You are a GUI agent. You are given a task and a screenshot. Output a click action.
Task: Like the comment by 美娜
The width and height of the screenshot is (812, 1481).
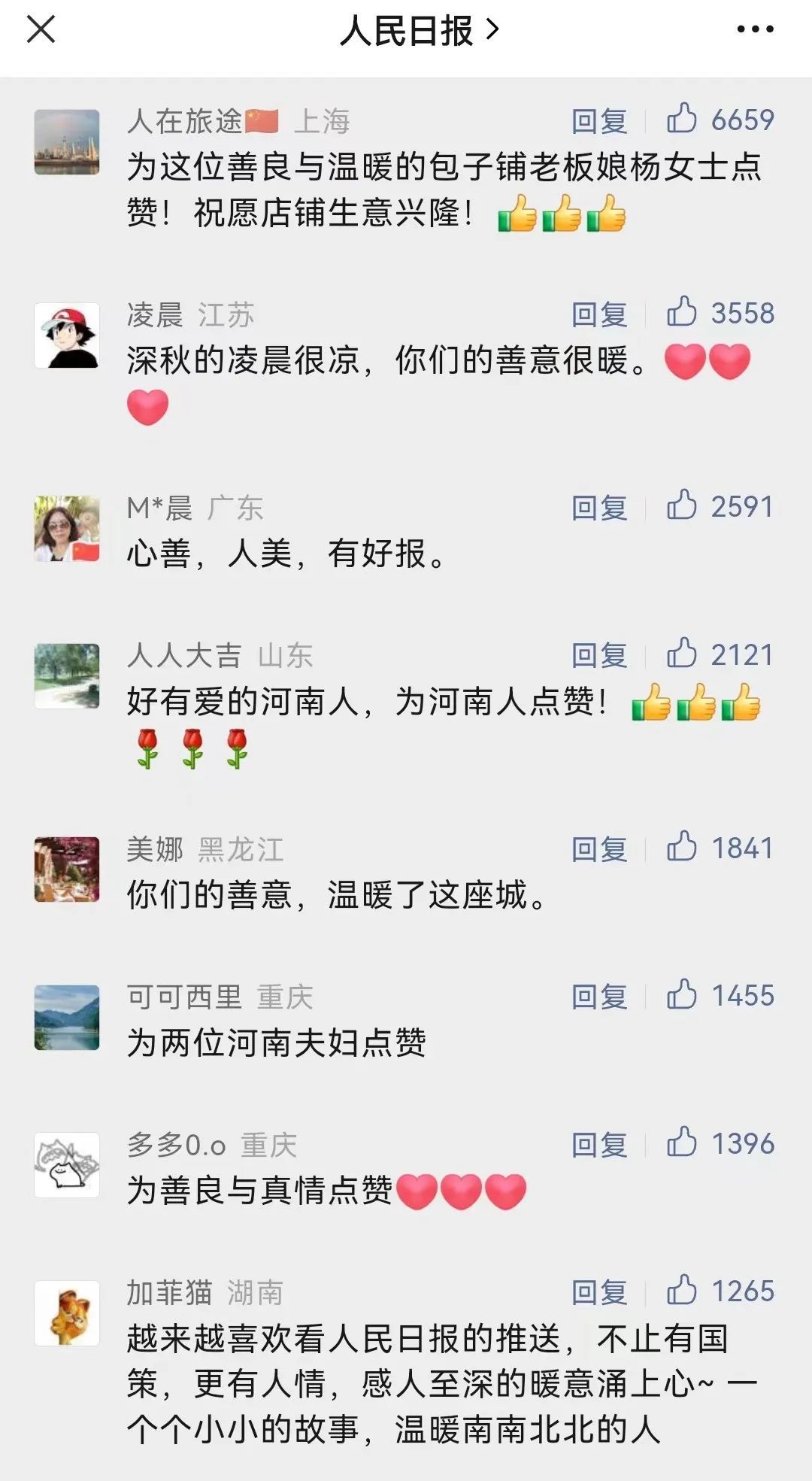pos(720,848)
